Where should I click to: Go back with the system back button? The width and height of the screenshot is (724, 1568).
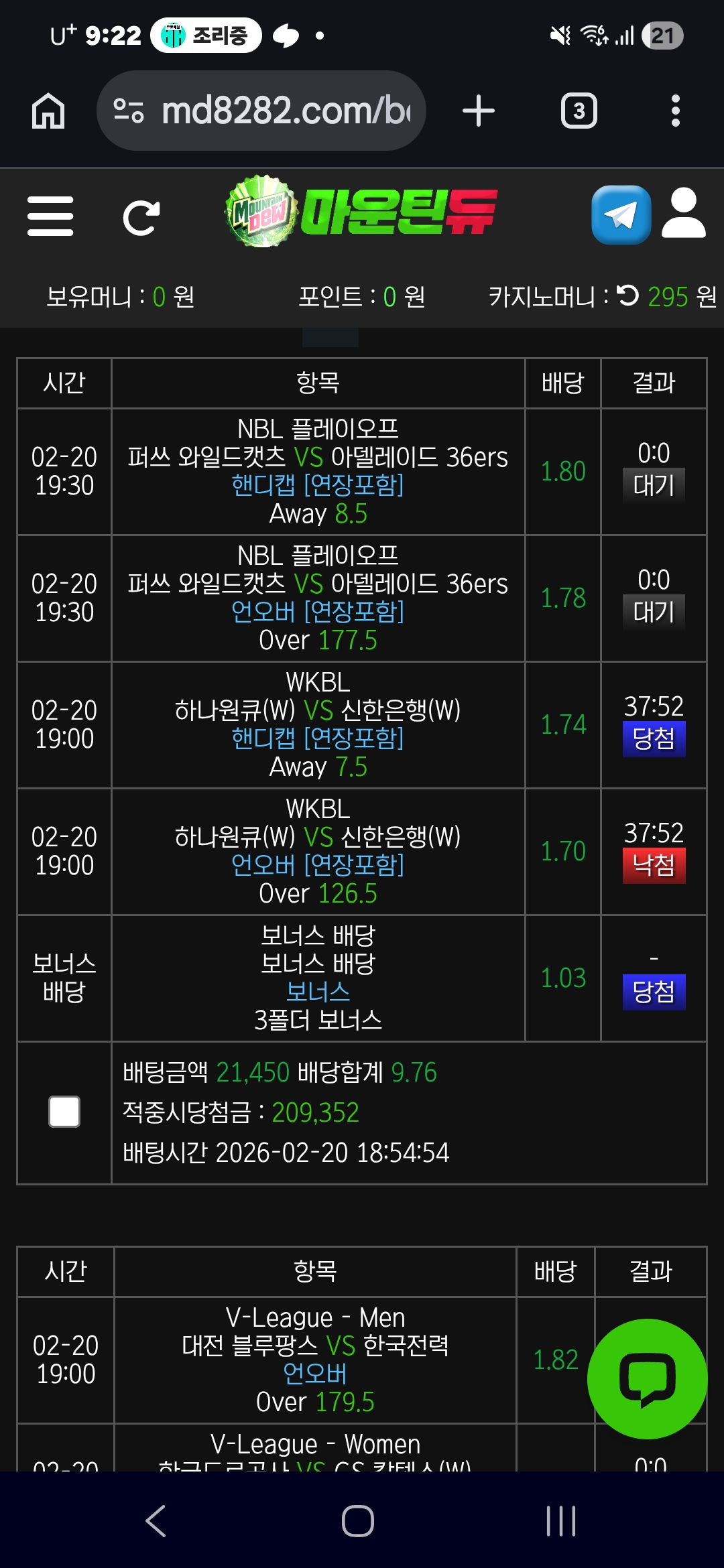coord(156,1520)
